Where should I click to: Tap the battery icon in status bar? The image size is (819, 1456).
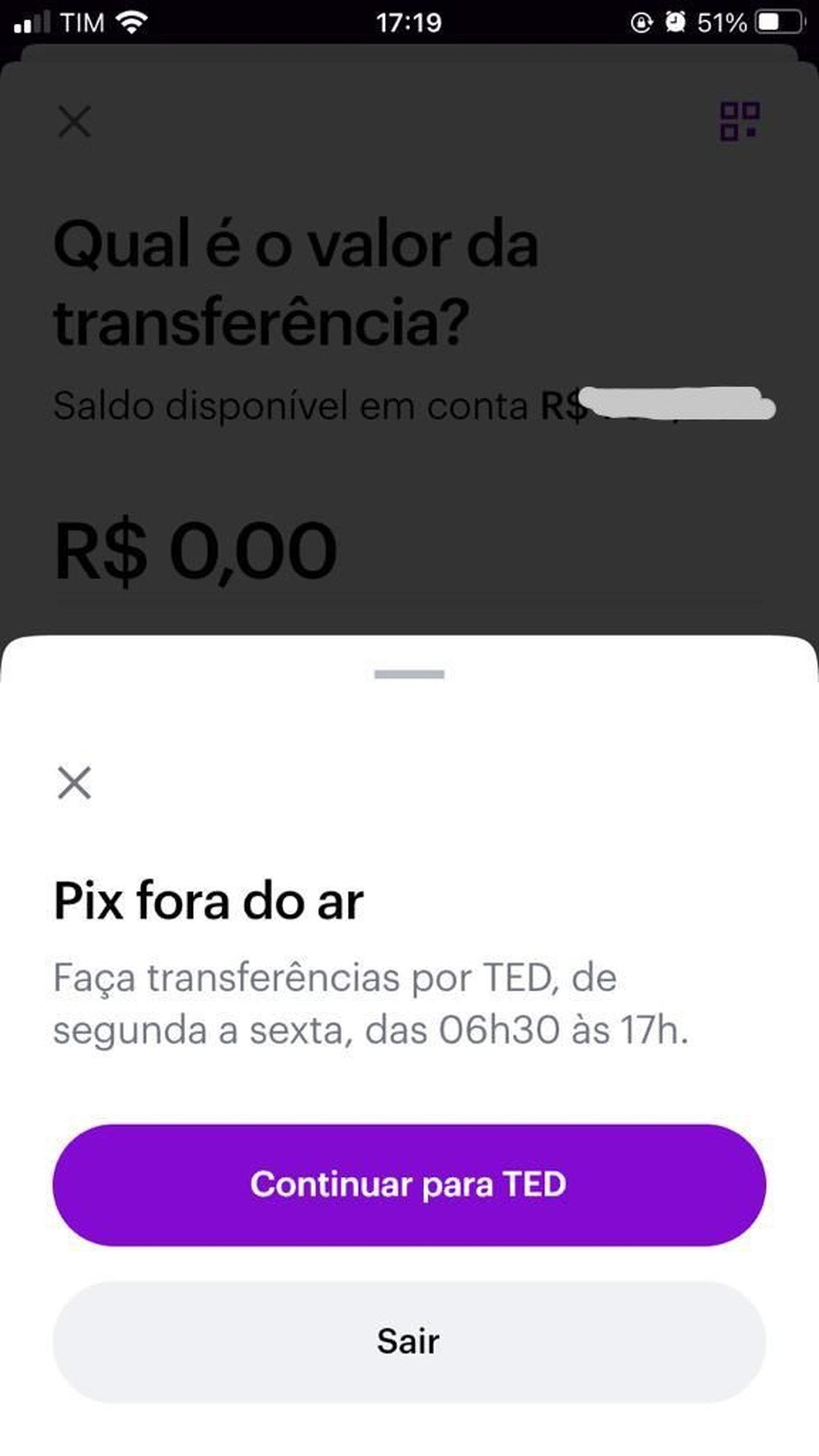point(777,20)
